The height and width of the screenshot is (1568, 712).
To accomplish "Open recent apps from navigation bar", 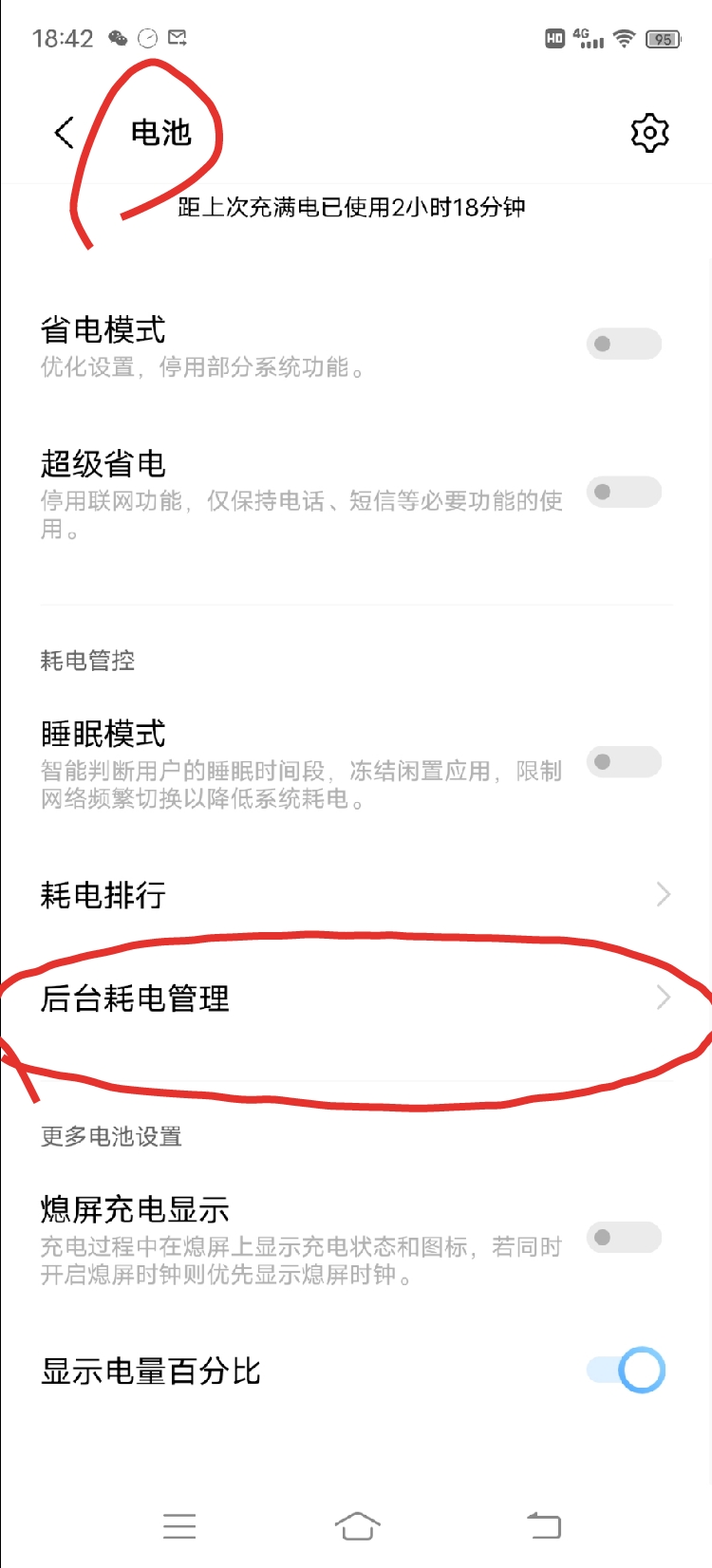I will (x=179, y=1525).
